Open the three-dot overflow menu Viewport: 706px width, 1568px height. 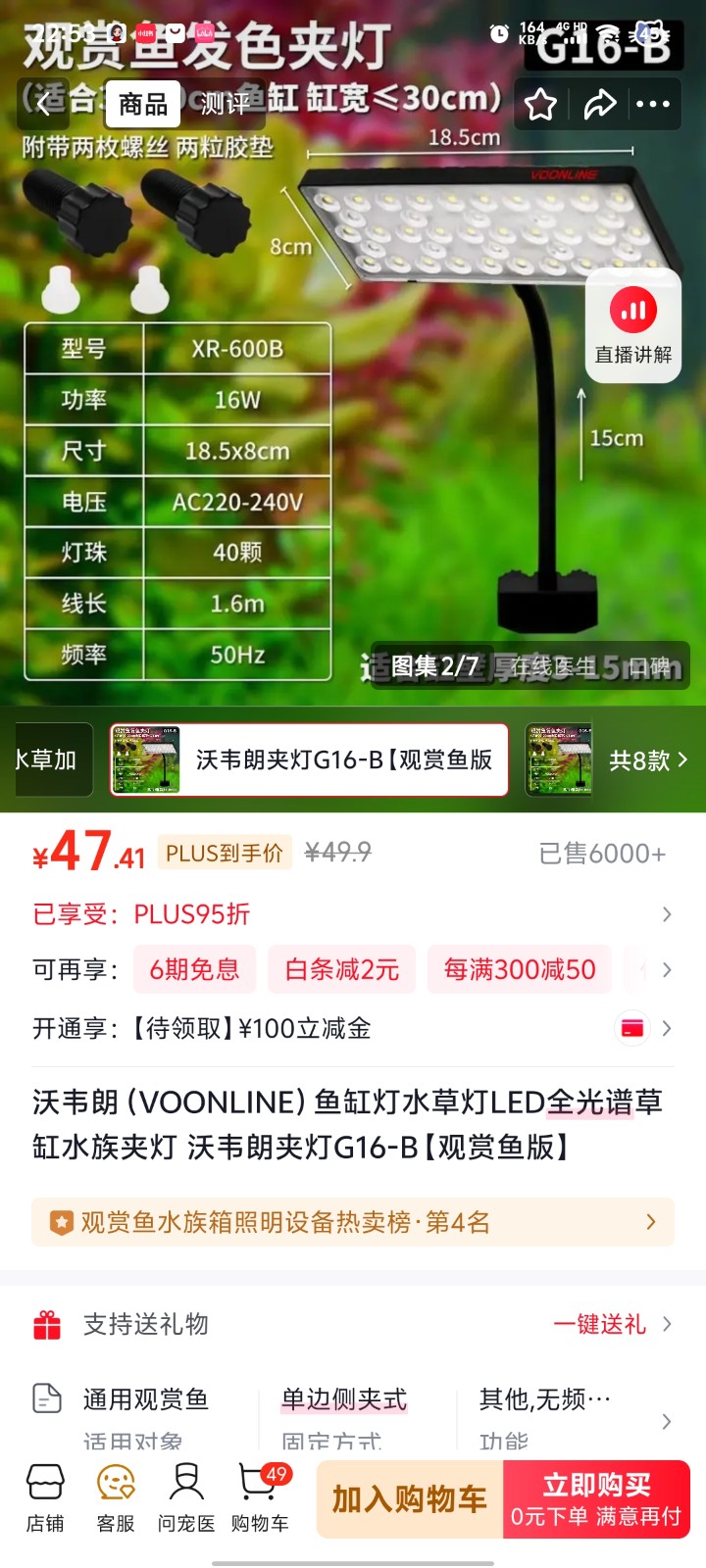[x=653, y=104]
